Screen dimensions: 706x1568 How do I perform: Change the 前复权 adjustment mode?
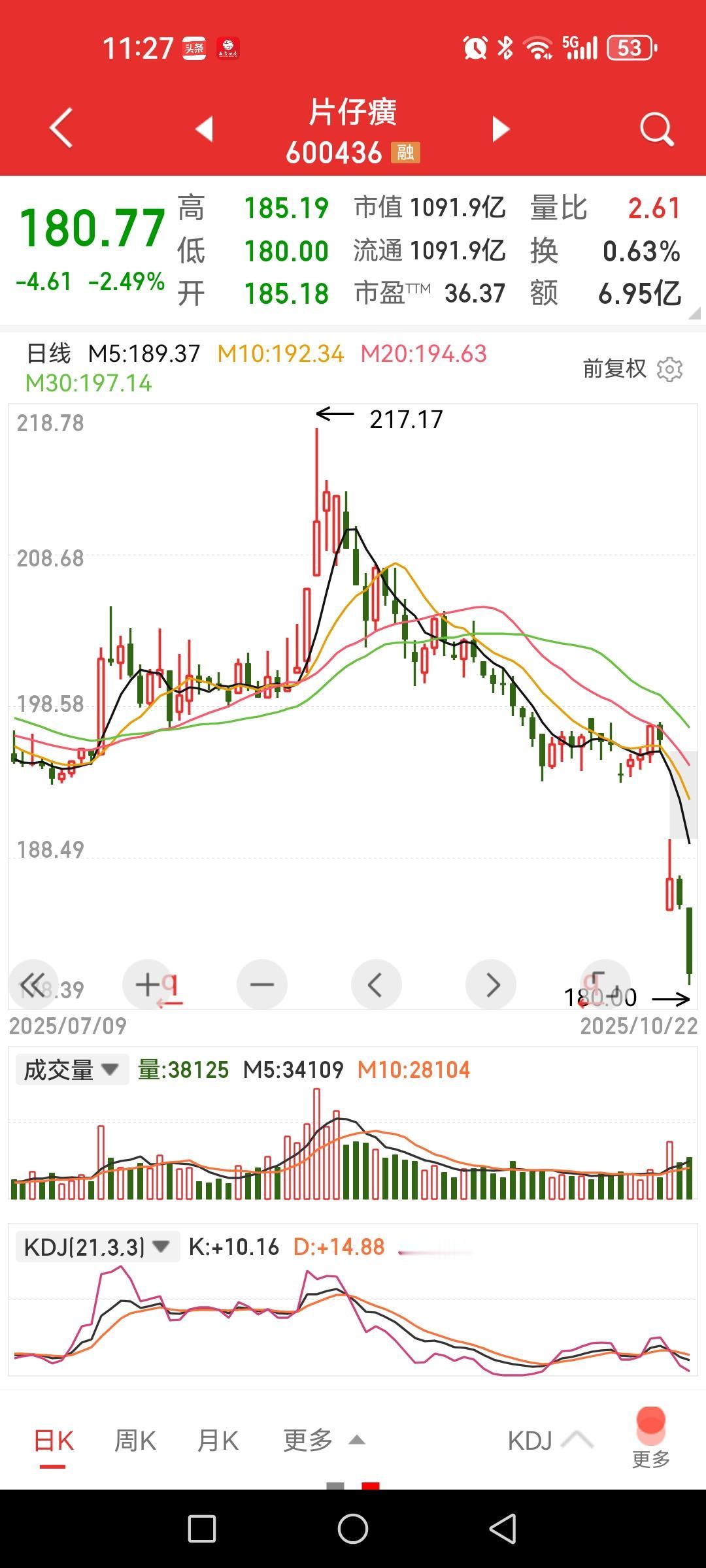click(x=614, y=369)
